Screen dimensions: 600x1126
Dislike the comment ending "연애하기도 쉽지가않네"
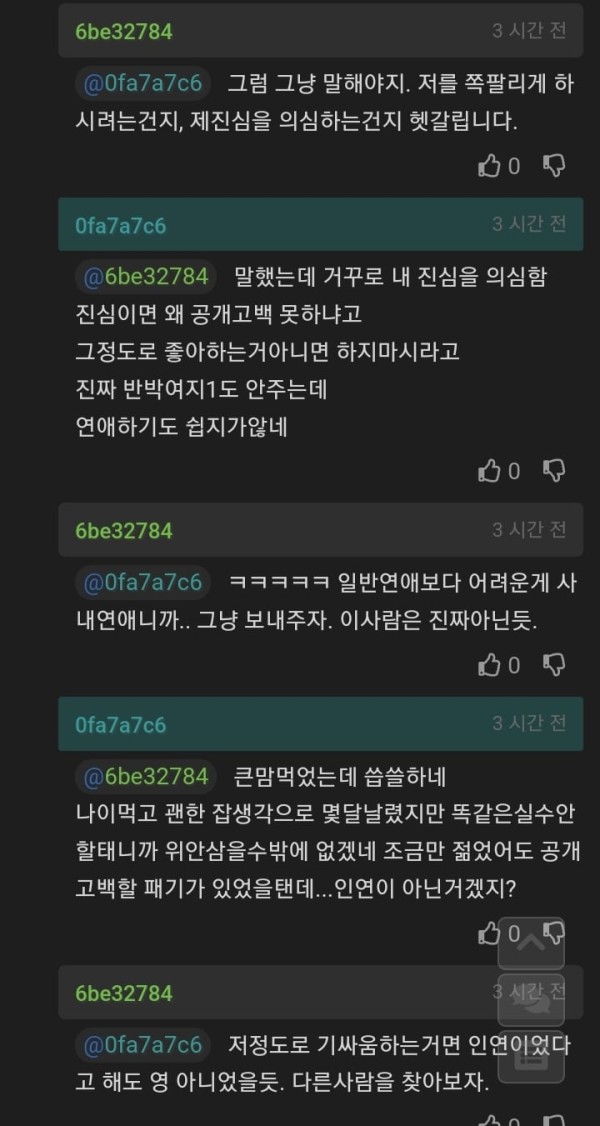tap(553, 470)
